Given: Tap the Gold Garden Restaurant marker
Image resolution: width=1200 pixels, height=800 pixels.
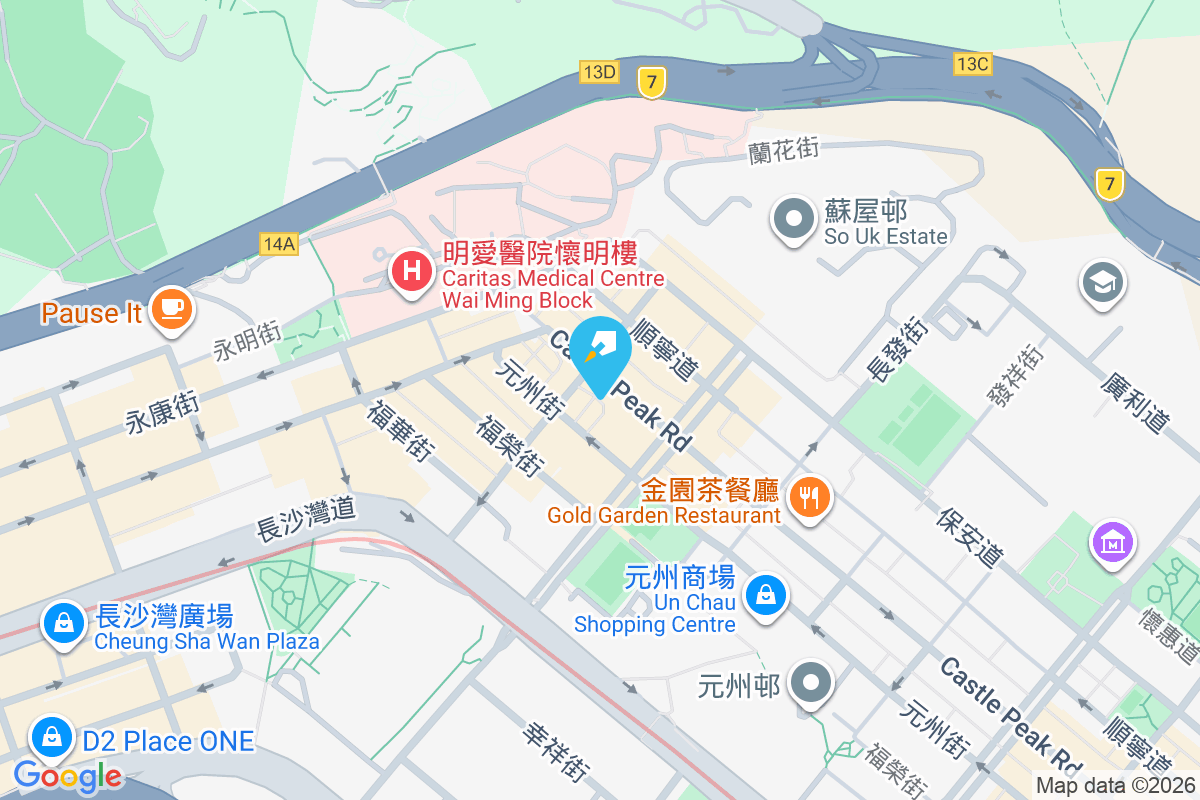Looking at the screenshot, I should (x=810, y=496).
